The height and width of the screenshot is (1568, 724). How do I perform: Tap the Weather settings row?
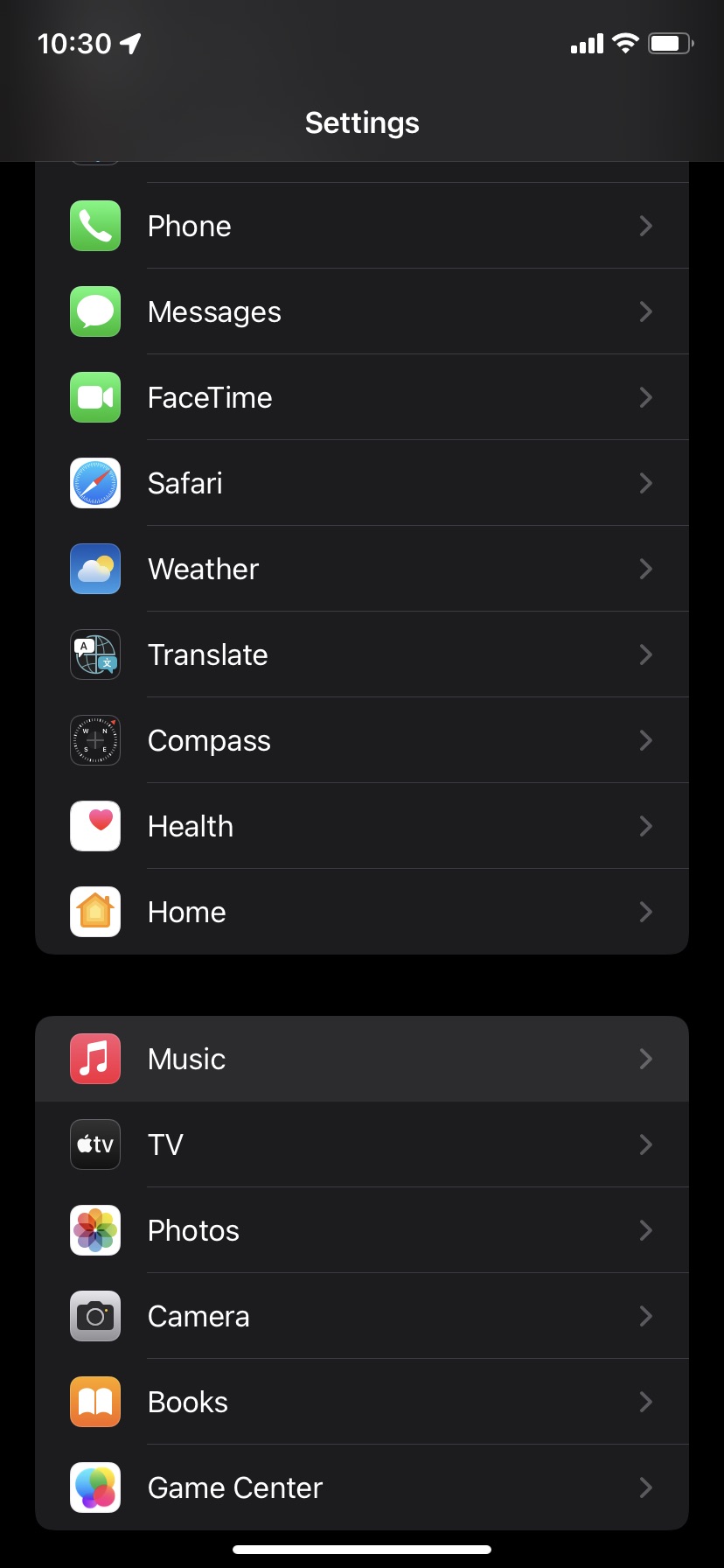[362, 569]
